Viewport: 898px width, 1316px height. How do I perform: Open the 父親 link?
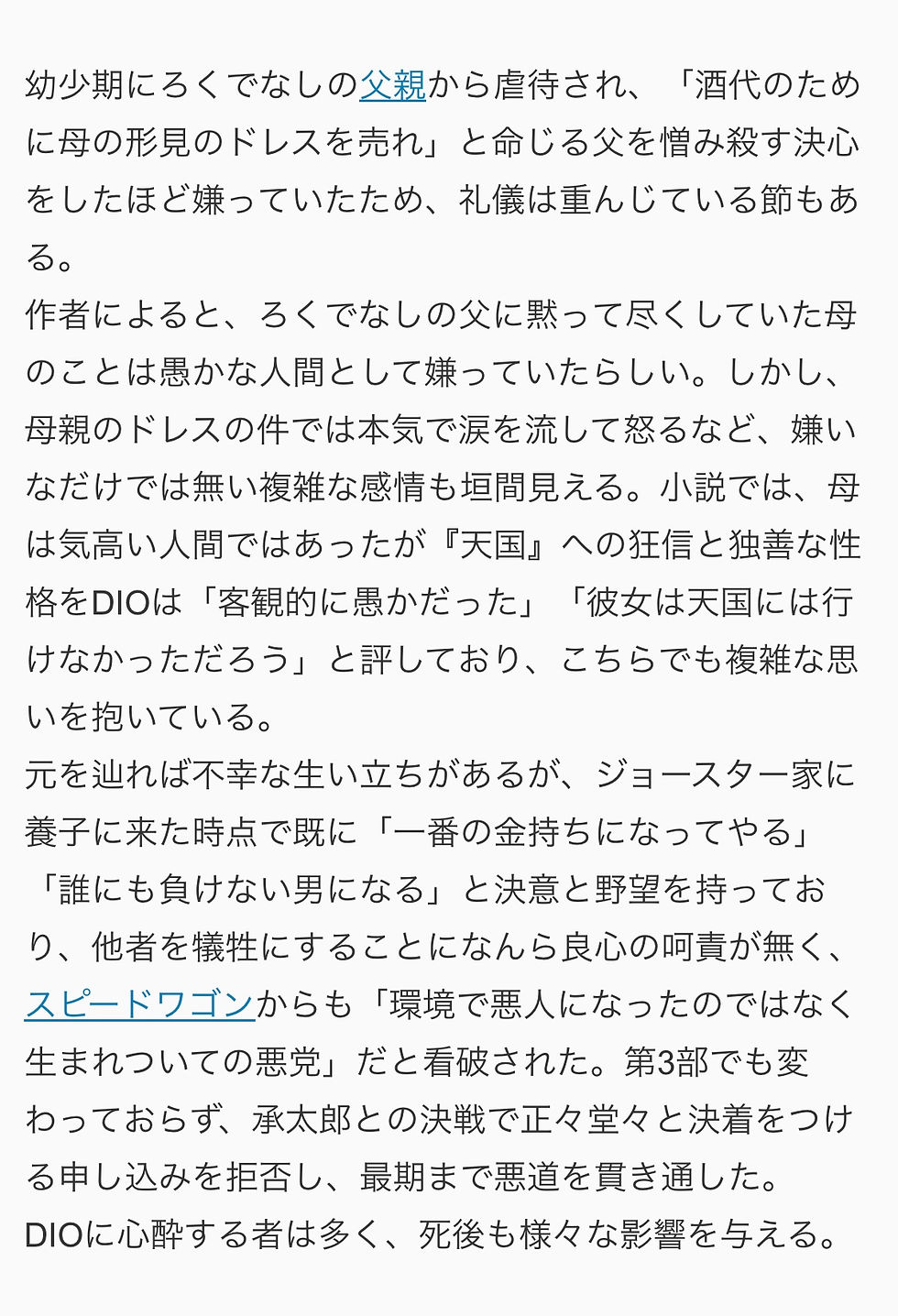[392, 85]
